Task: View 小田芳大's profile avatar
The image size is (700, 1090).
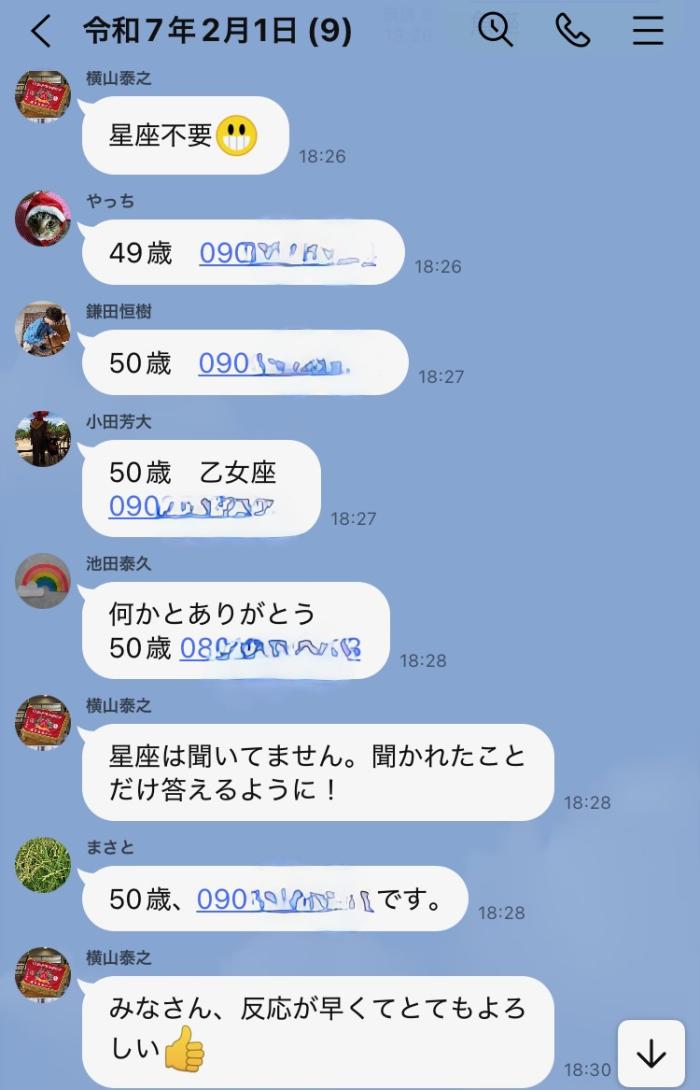Action: 43,440
